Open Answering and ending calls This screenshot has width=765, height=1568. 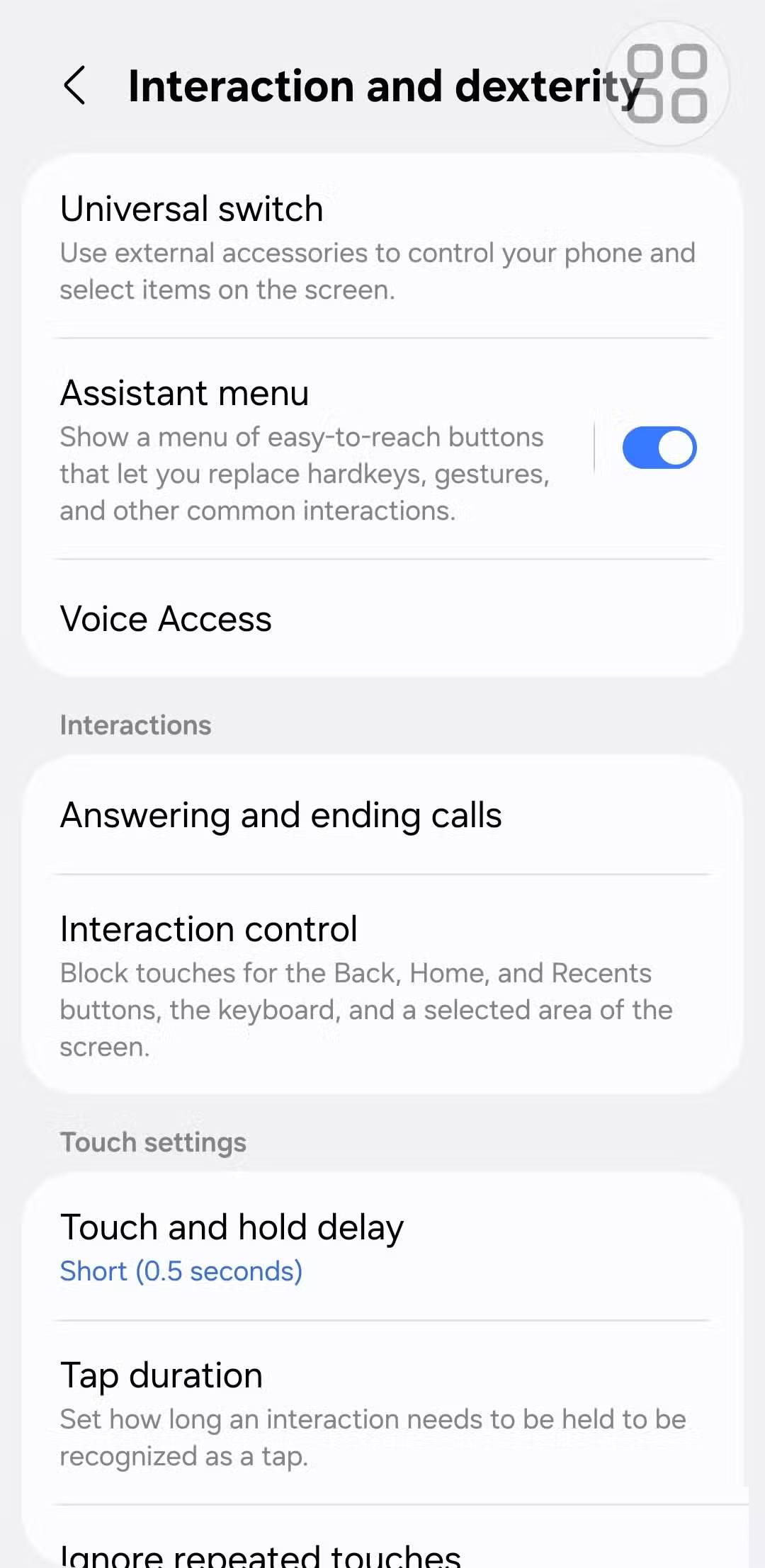click(282, 814)
